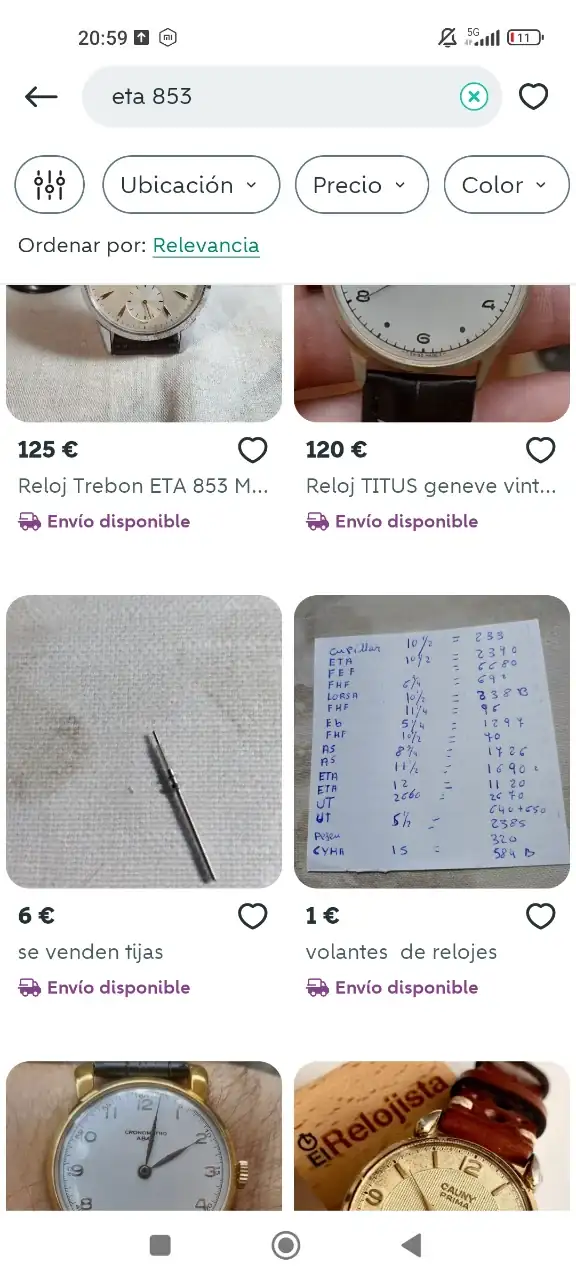Favorite the Reloj TITUS geneve listing

pos(541,451)
